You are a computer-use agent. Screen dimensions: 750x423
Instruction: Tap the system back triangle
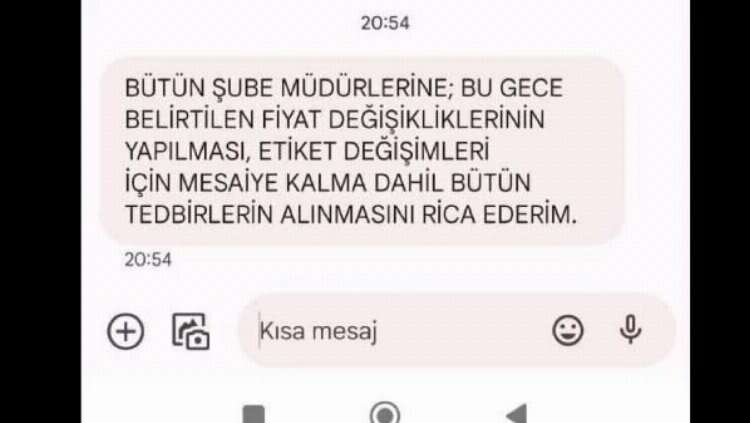pos(515,414)
